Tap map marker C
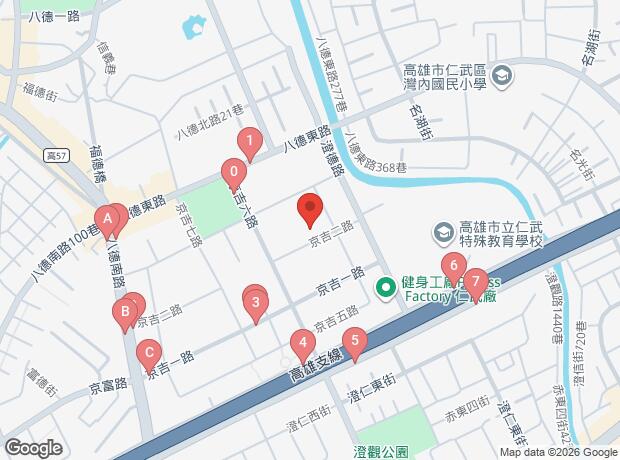The image size is (620, 460). pos(148,353)
